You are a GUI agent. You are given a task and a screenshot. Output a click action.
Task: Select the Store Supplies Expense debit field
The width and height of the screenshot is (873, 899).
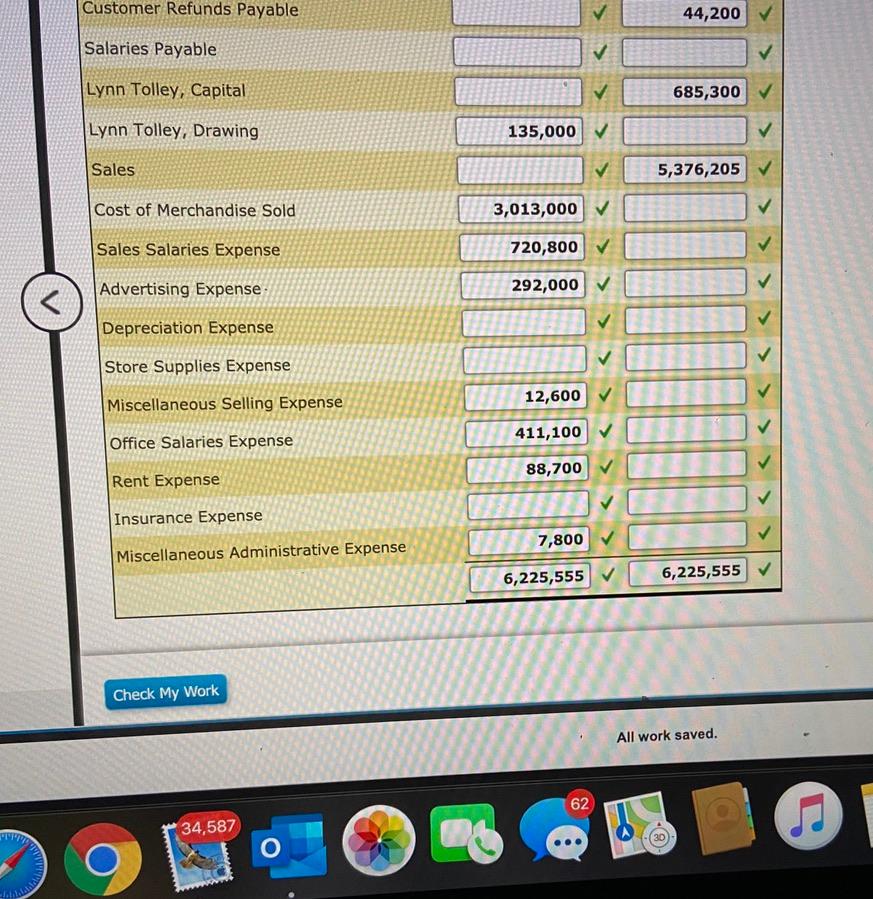pos(525,359)
